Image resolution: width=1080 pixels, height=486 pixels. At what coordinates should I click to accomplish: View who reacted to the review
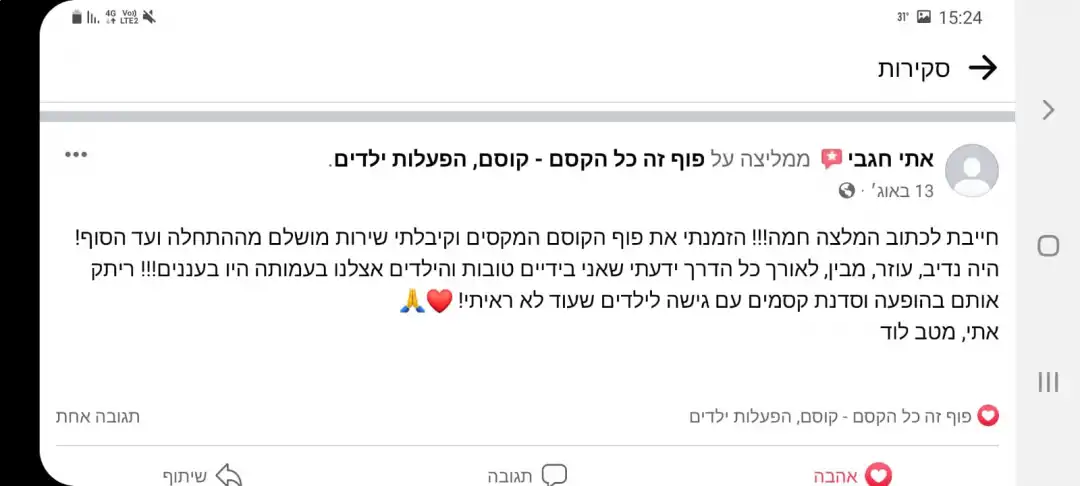(x=843, y=415)
